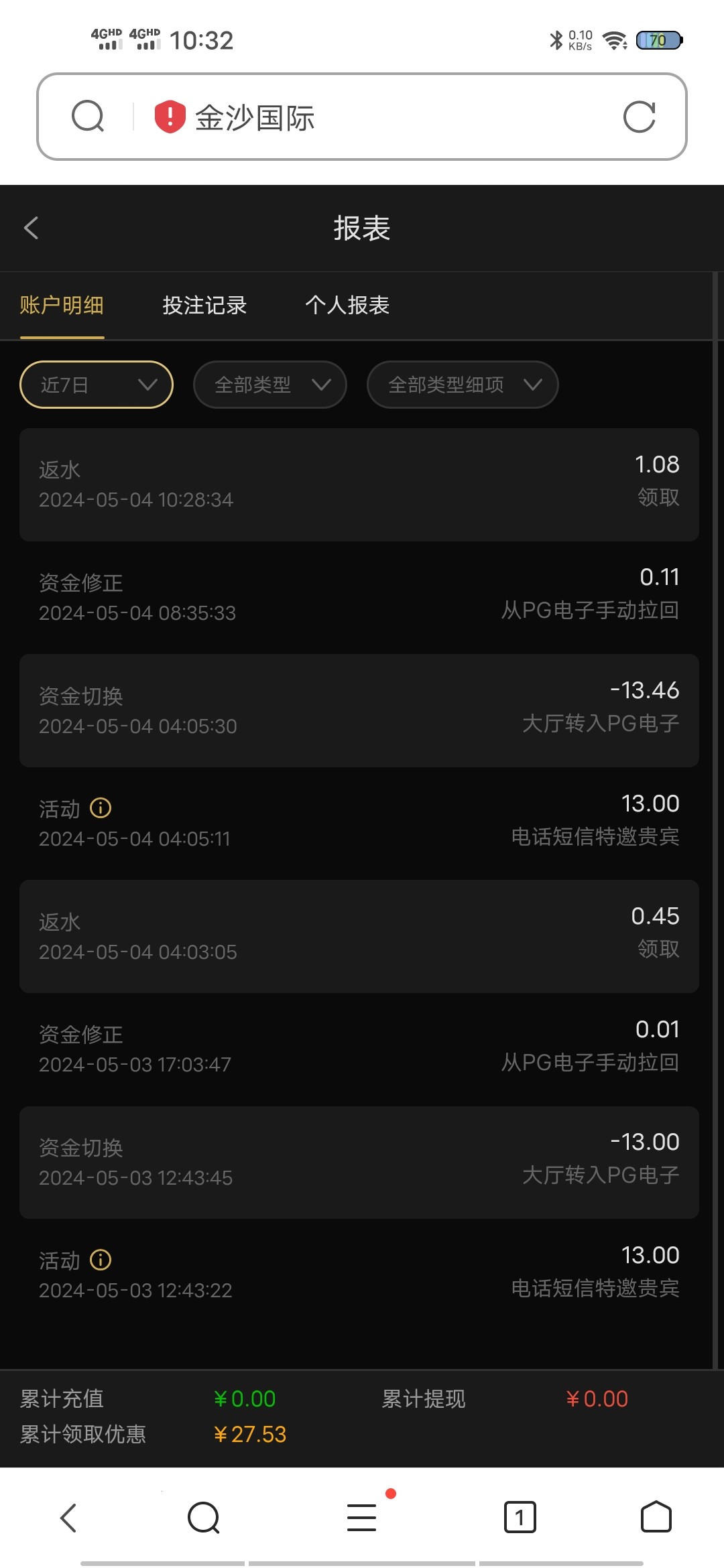Switch to the 个人报表 tab
Screen dimensions: 724x1568
point(347,306)
